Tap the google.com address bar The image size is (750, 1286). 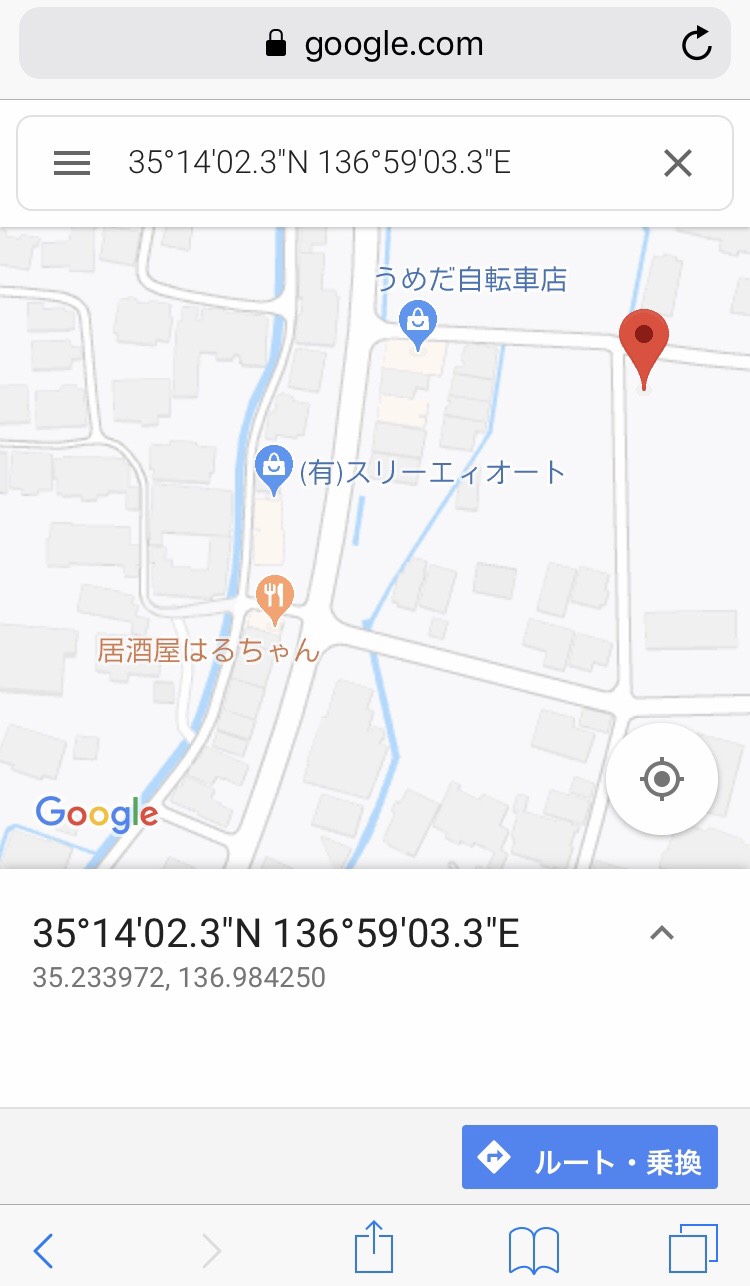(375, 44)
